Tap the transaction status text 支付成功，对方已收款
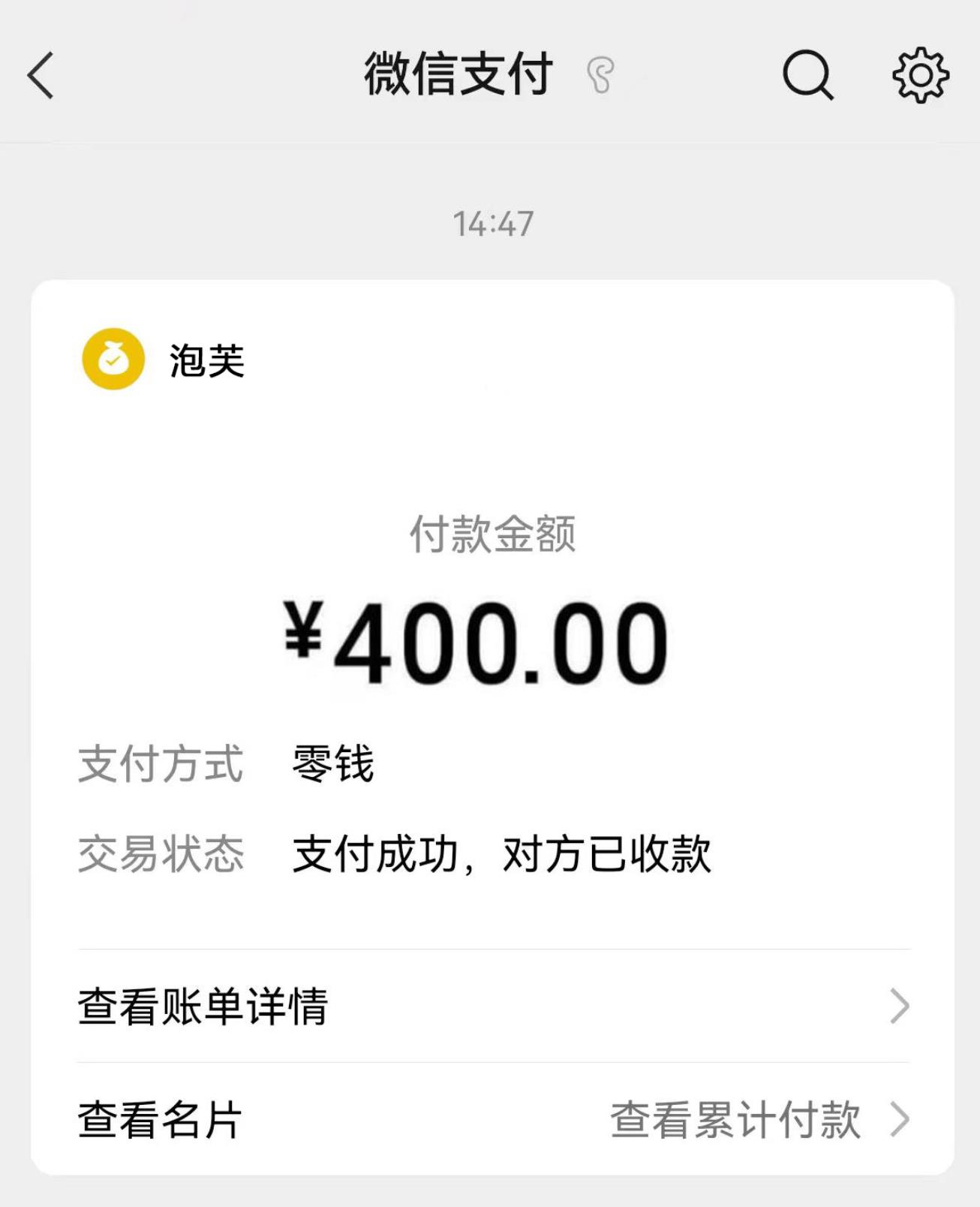This screenshot has width=980, height=1207. click(x=504, y=854)
